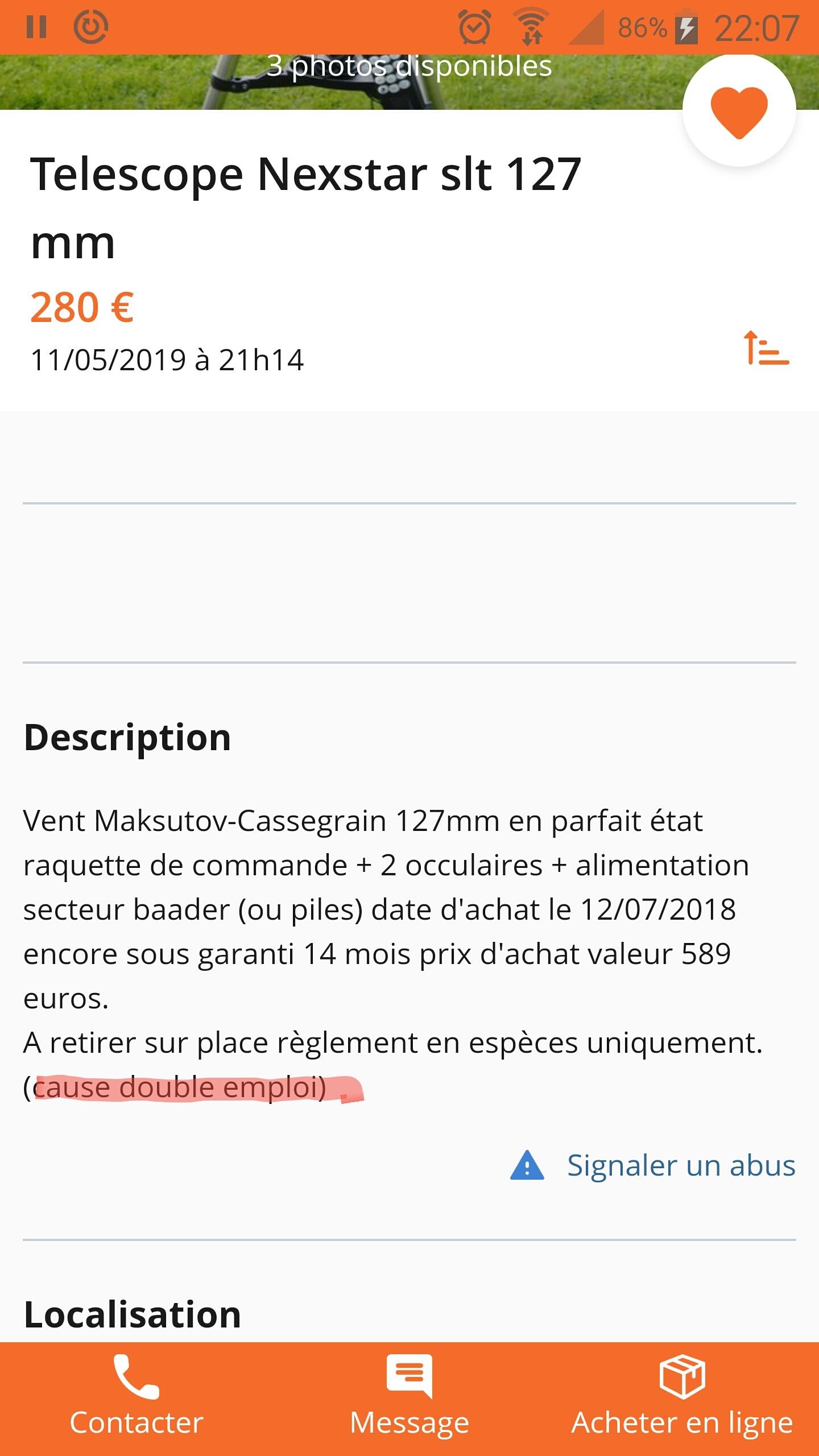819x1456 pixels.
Task: Send a Message to the seller
Action: pos(409,1398)
